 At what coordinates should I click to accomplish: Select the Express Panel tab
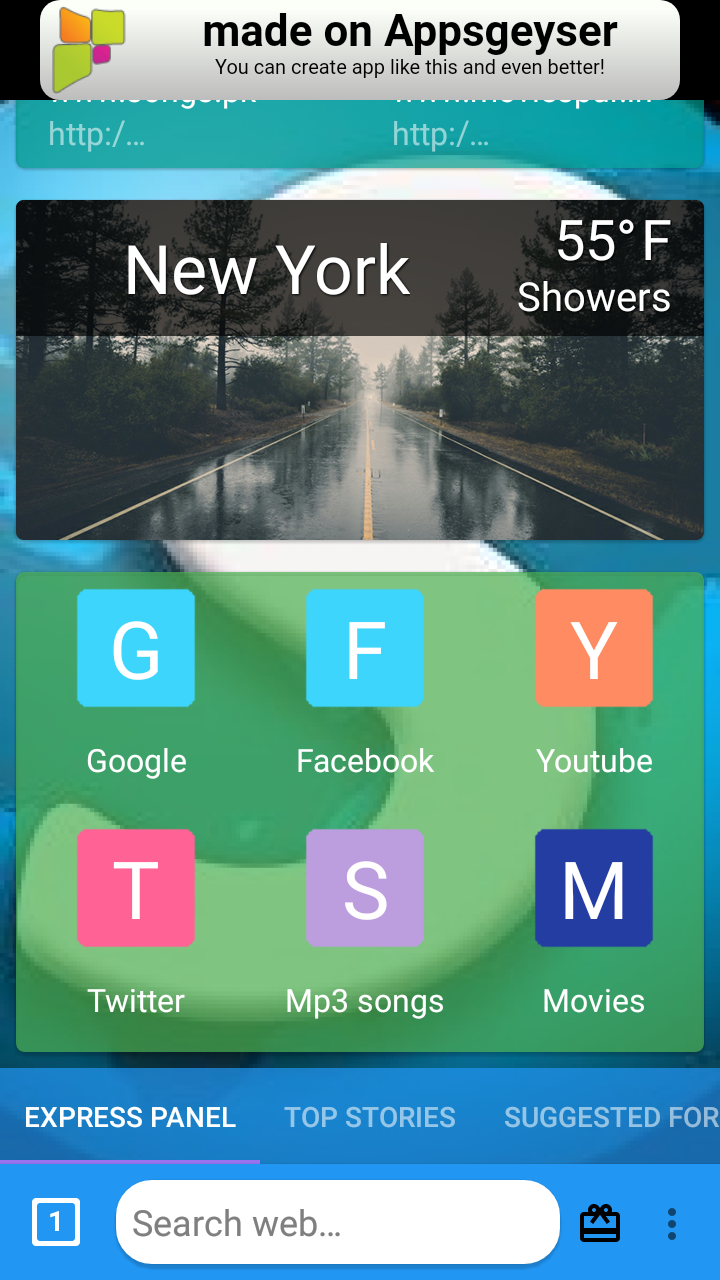point(130,1117)
